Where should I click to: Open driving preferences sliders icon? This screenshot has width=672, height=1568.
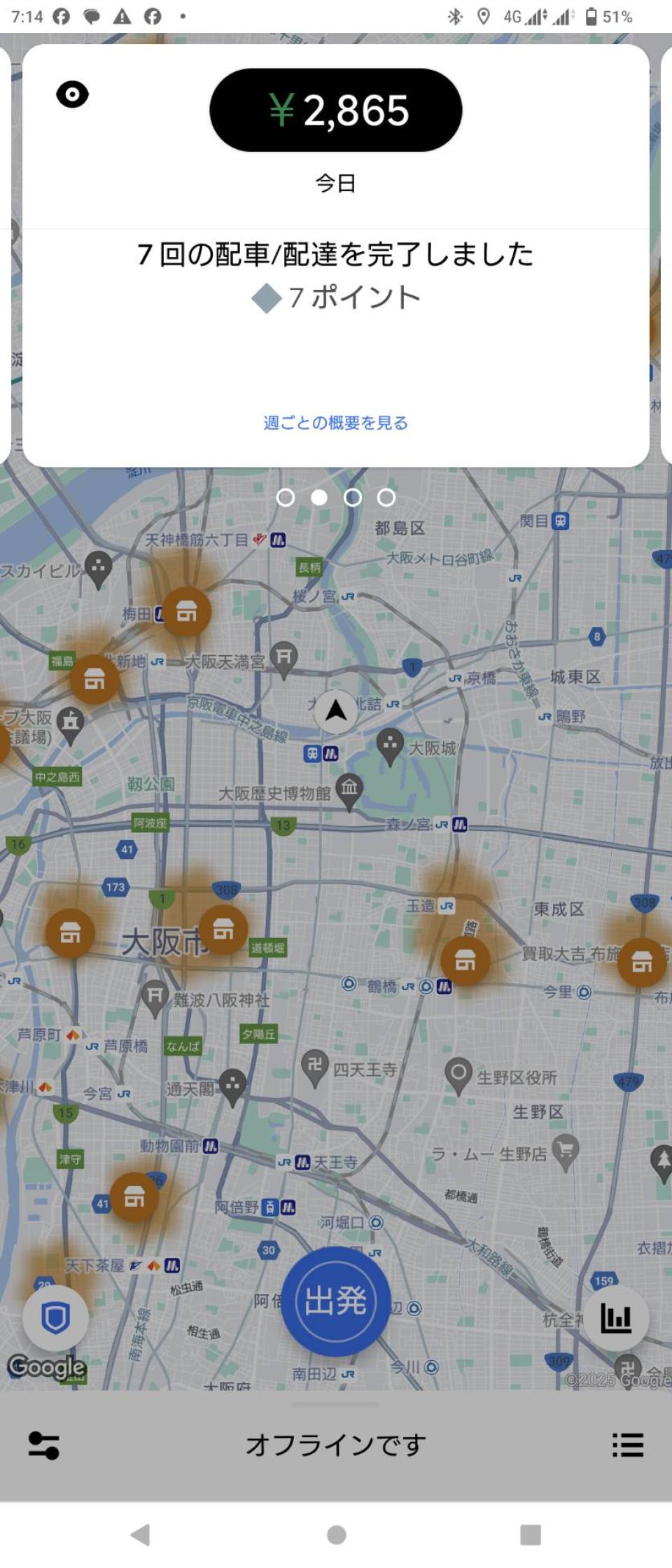tap(43, 1445)
